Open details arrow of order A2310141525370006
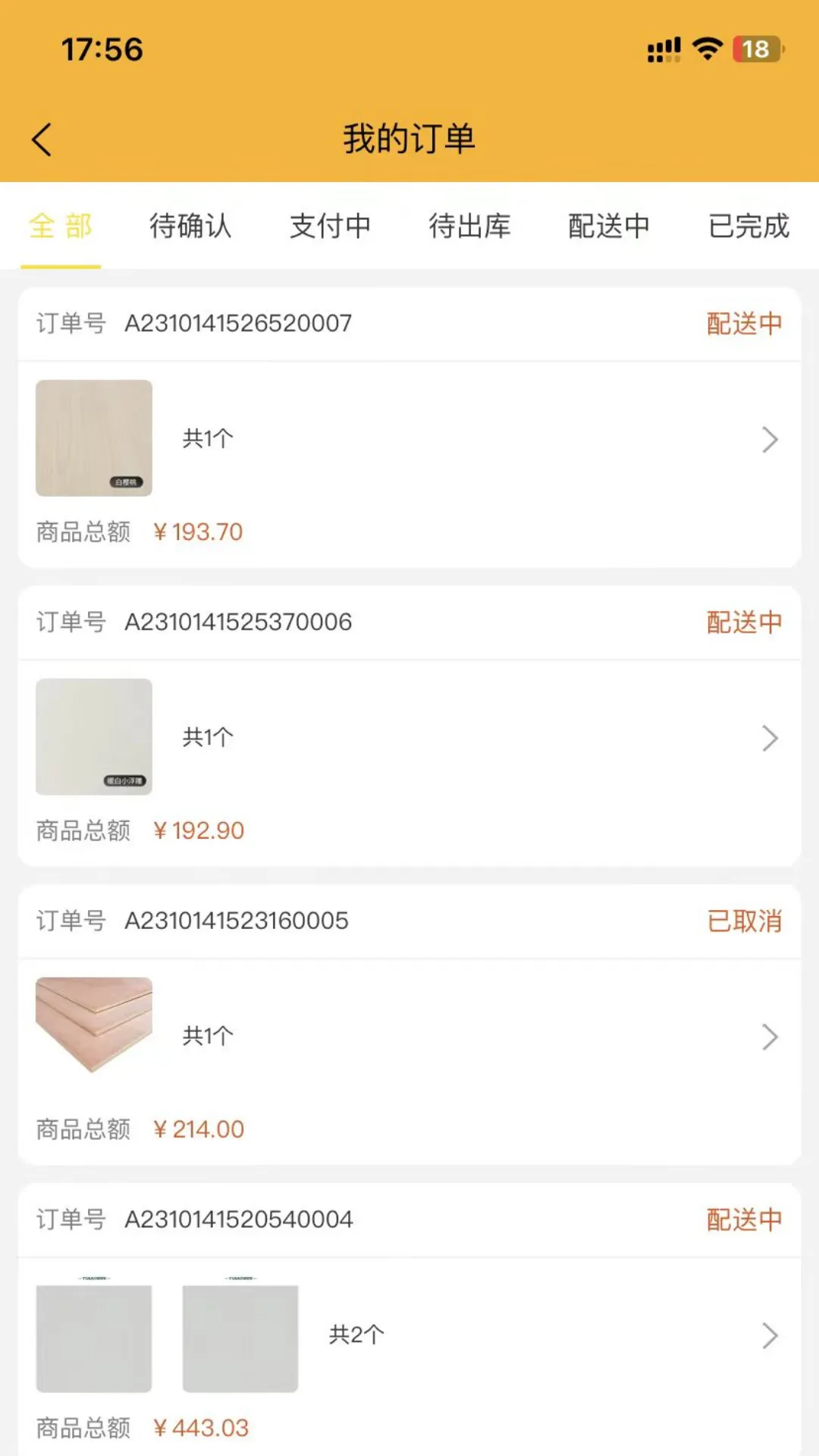 770,738
